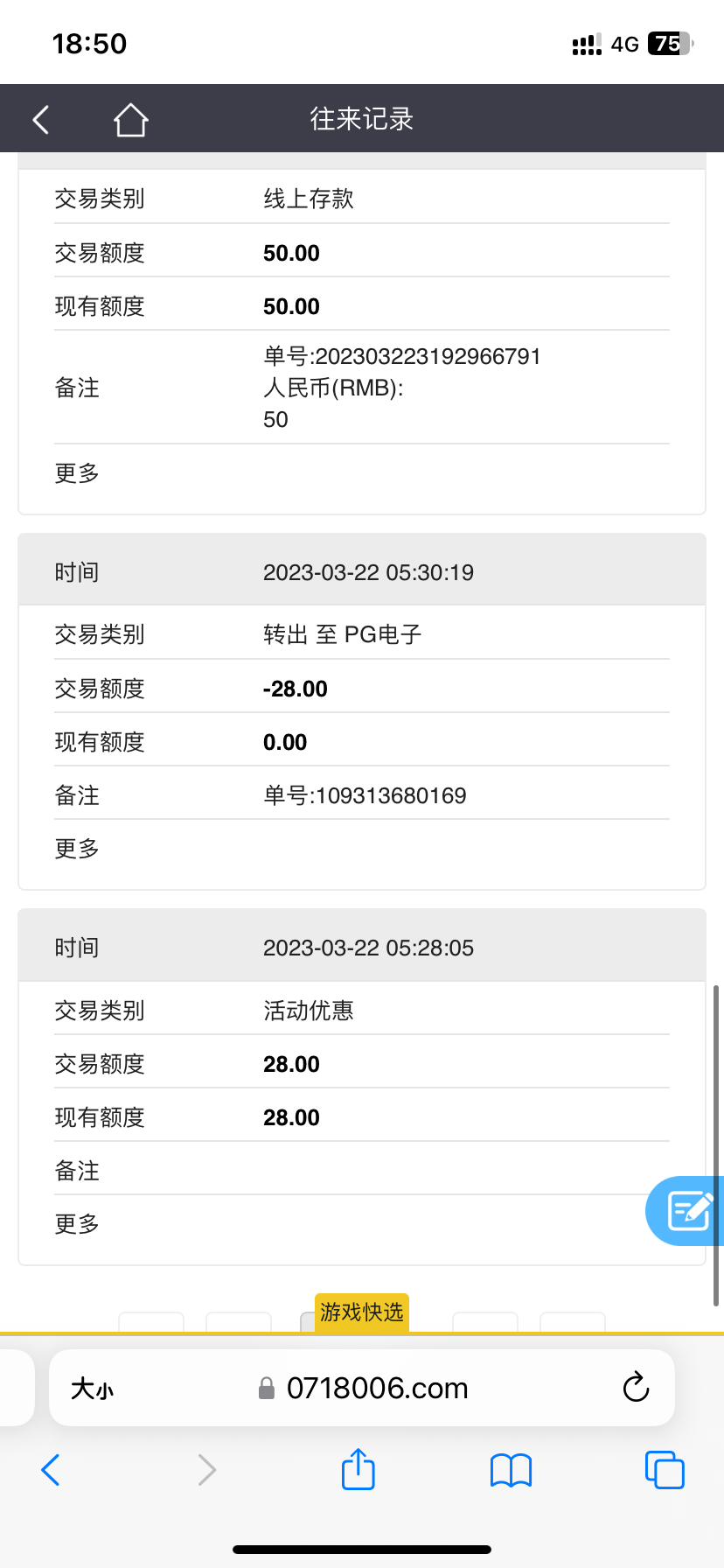Image resolution: width=724 pixels, height=1568 pixels.
Task: Tap the home icon in the navigation bar
Action: click(129, 118)
